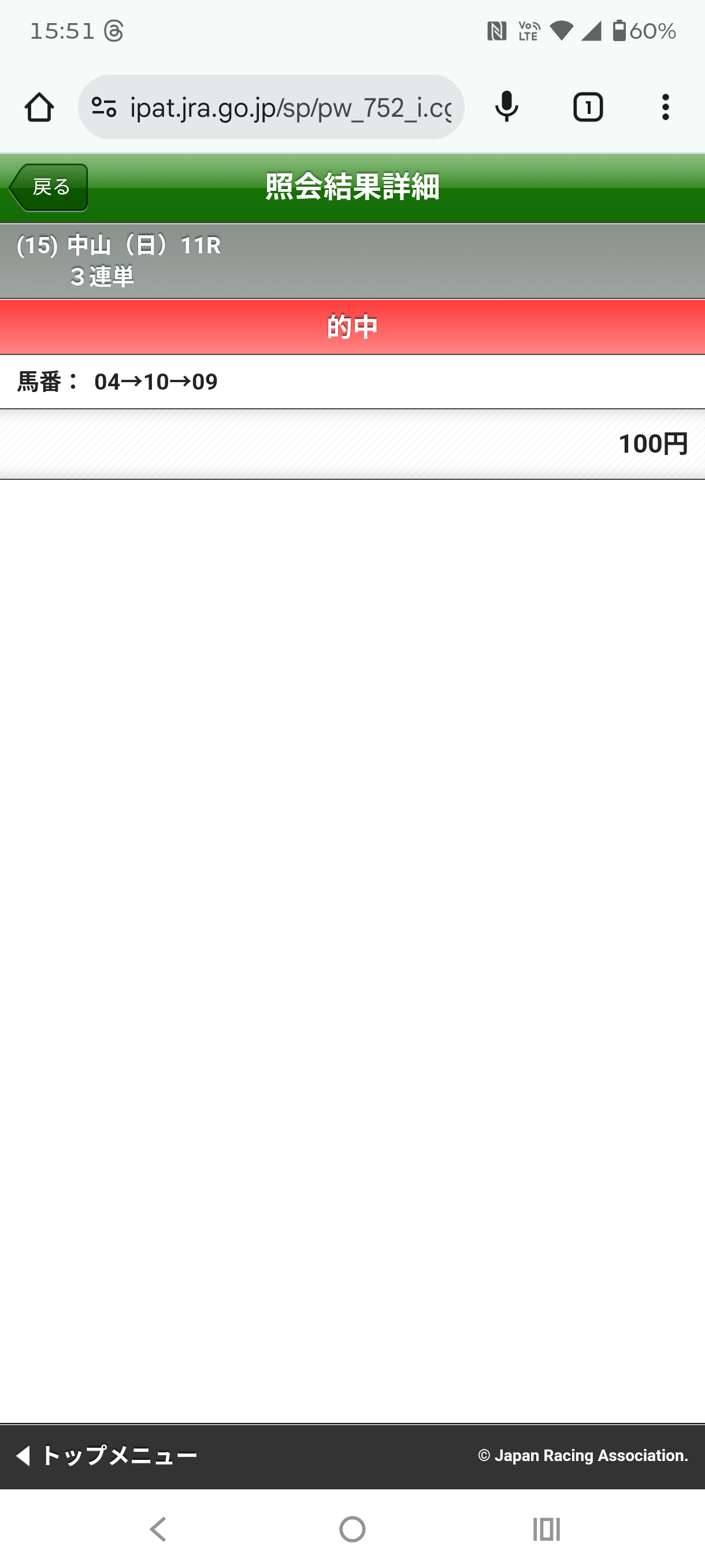This screenshot has width=705, height=1568.
Task: Tap the ipat.jra.go.jp address bar
Action: (291, 108)
